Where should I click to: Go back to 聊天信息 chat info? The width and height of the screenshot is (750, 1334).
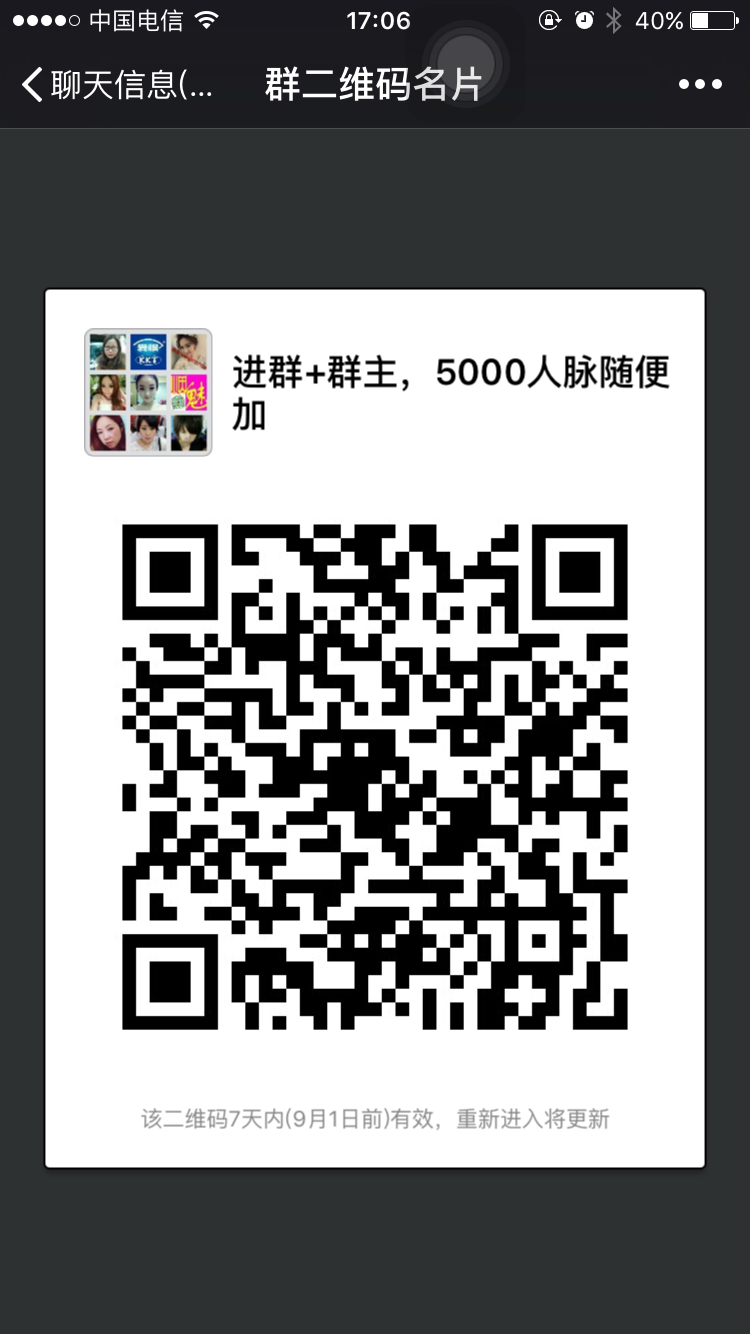point(115,85)
